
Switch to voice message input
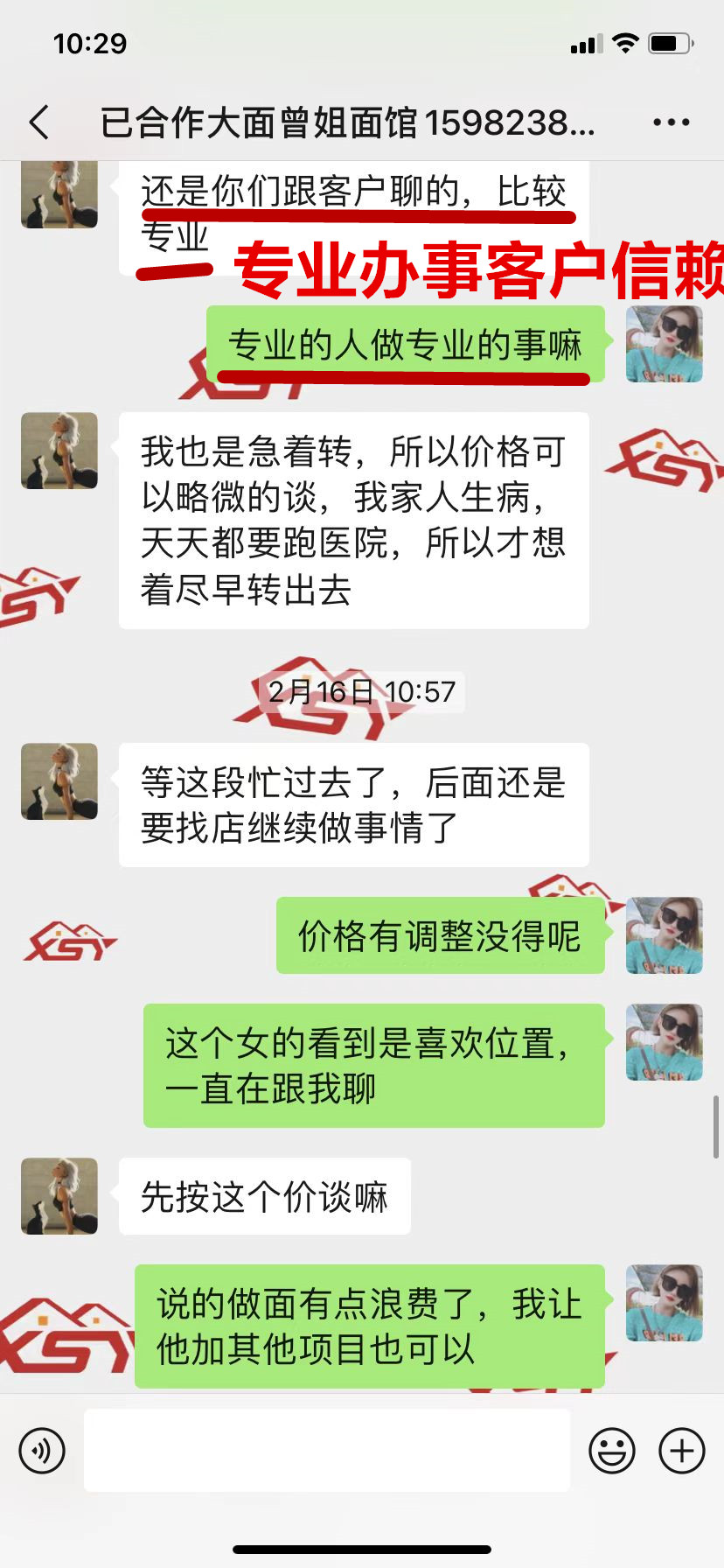tap(42, 1451)
